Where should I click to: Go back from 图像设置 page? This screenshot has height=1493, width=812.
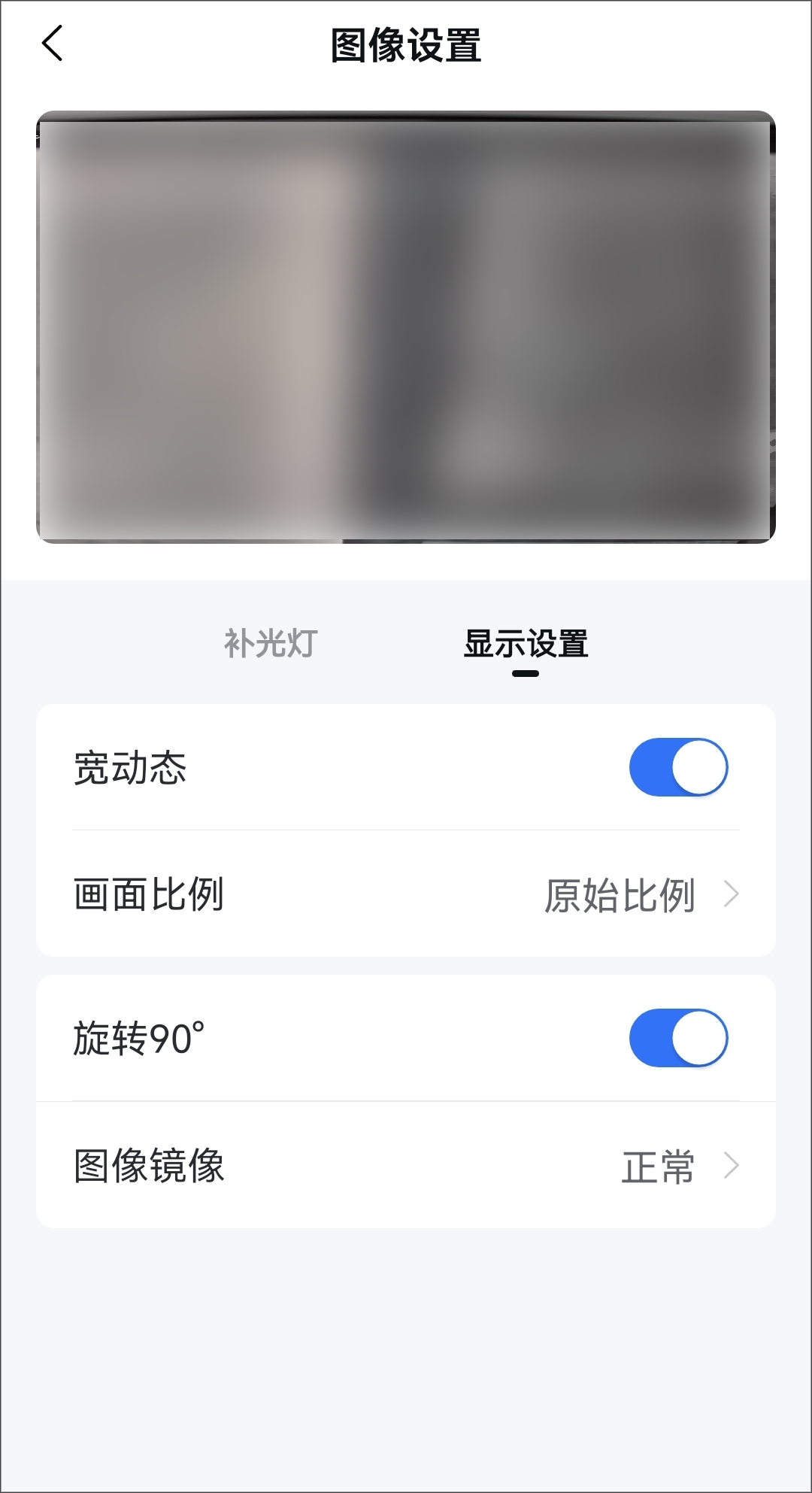click(52, 44)
